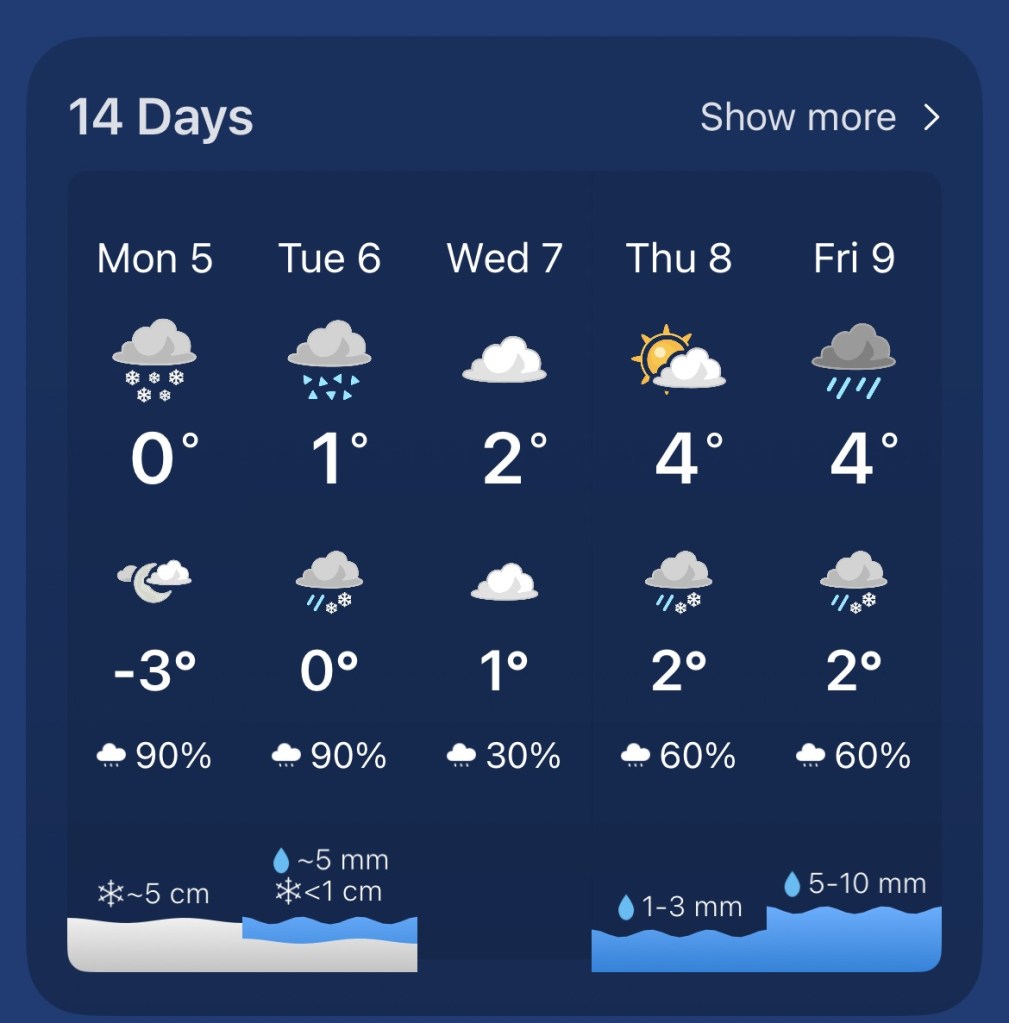Select Thu 8 forecast column
Viewport: 1009px width, 1023px height.
(679, 500)
